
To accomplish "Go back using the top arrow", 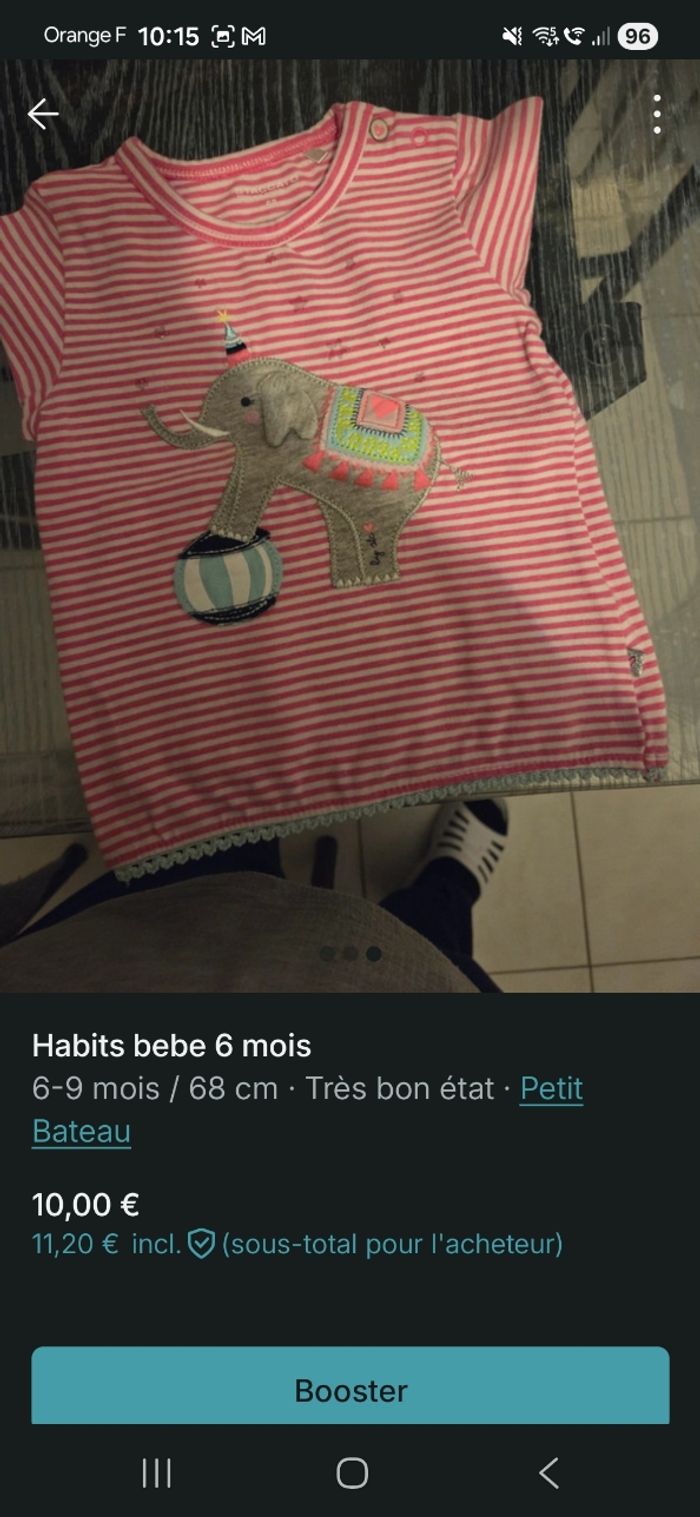I will tap(42, 114).
